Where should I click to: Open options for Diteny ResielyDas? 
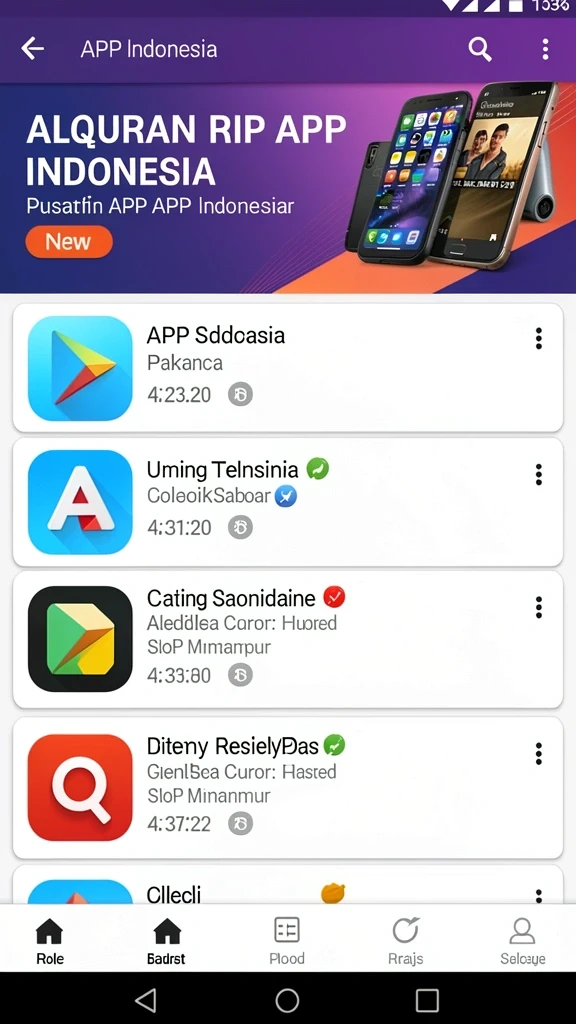tap(539, 754)
